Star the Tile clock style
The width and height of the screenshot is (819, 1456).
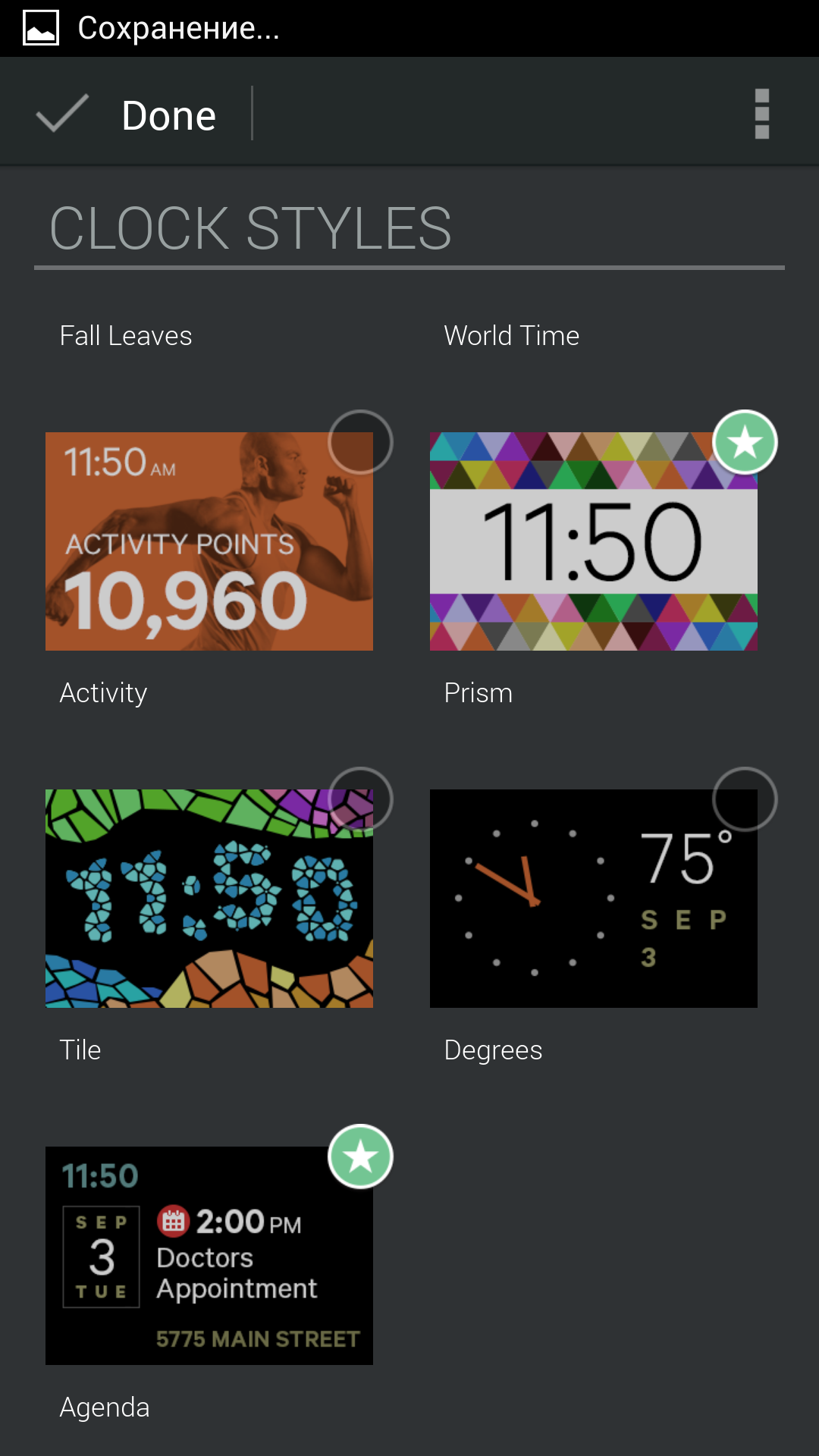click(x=360, y=799)
